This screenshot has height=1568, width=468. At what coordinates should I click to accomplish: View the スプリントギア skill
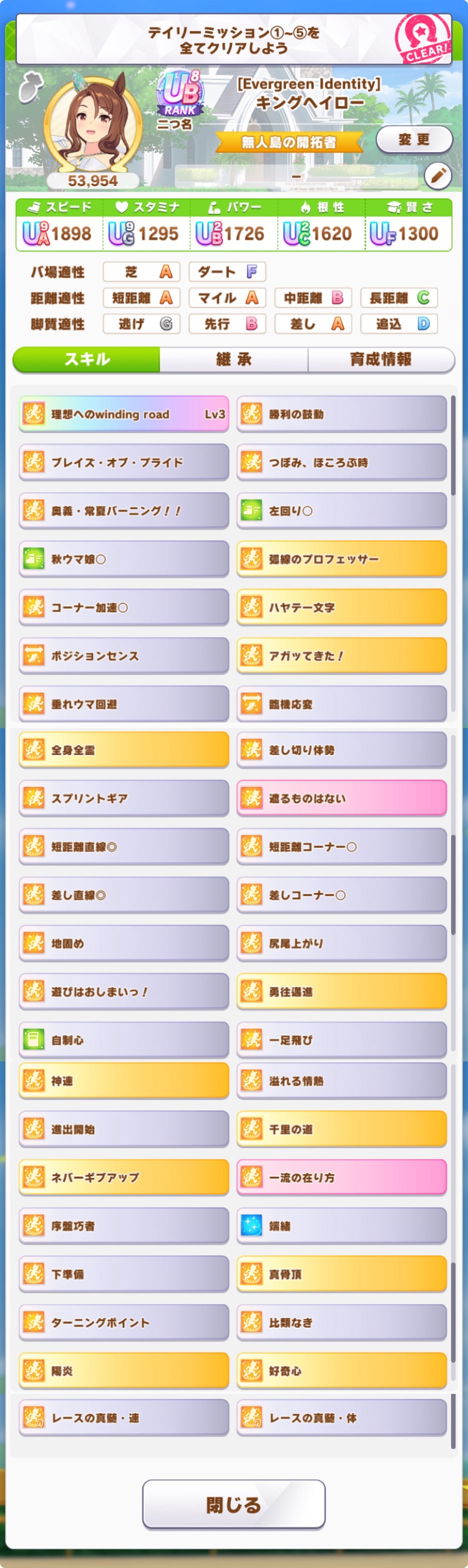pyautogui.click(x=124, y=798)
